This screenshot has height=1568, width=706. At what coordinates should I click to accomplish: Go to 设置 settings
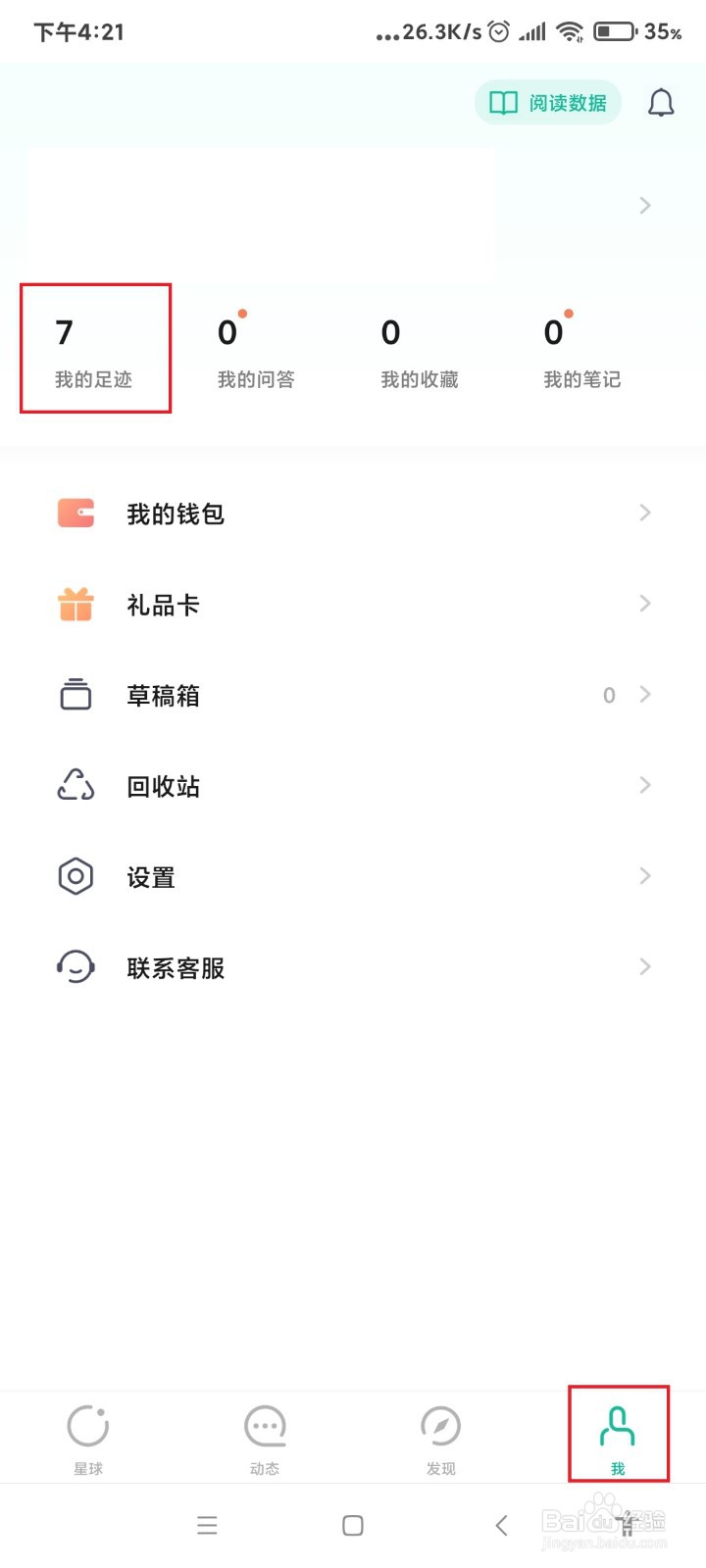pos(353,877)
